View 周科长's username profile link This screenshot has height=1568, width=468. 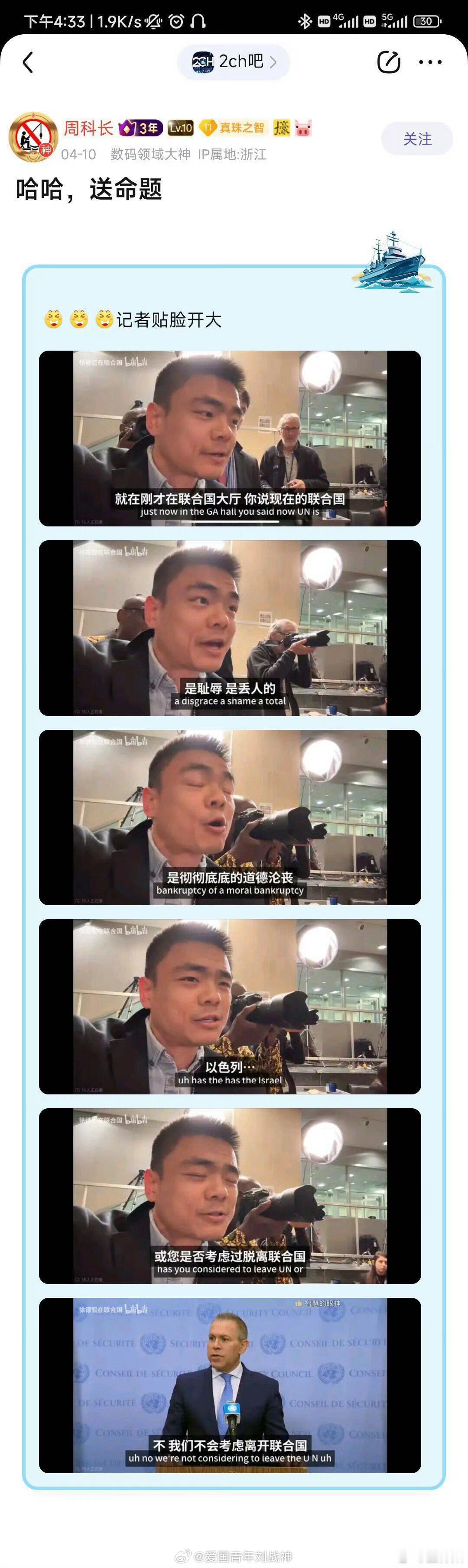(88, 128)
